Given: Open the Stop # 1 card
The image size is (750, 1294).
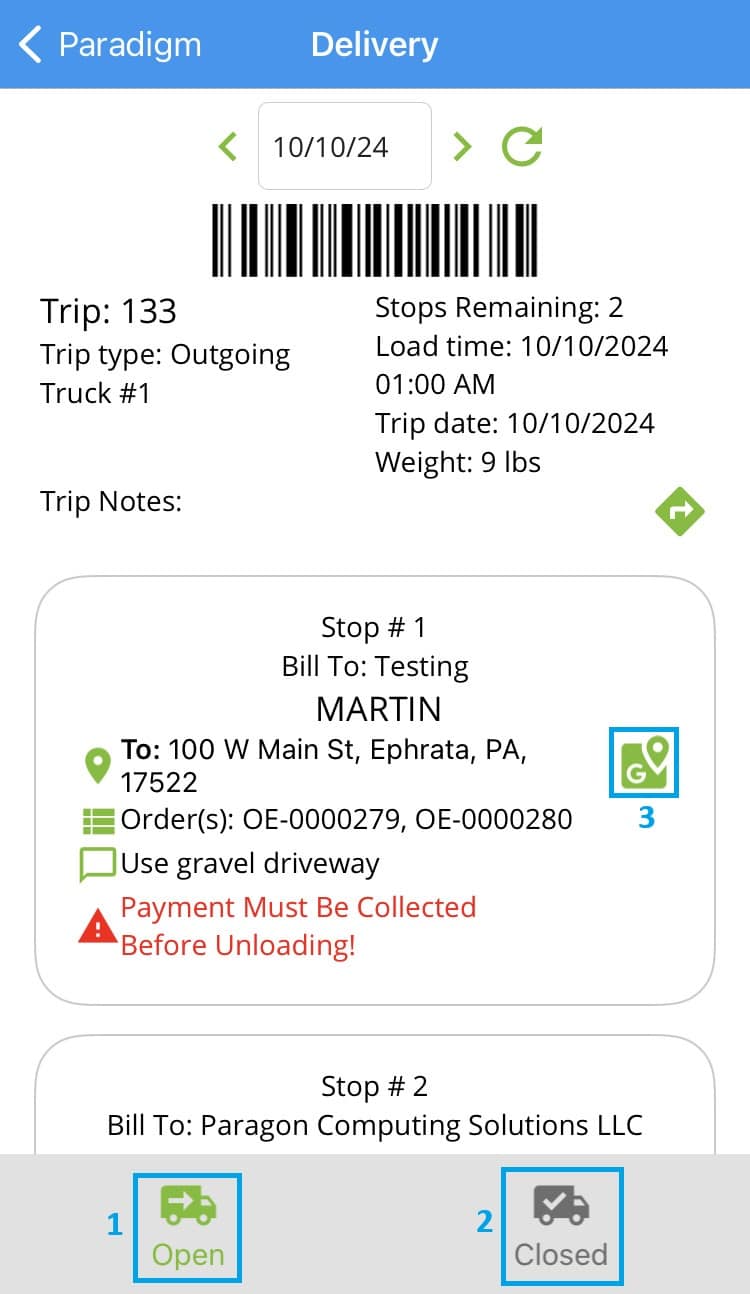Looking at the screenshot, I should click(x=375, y=790).
